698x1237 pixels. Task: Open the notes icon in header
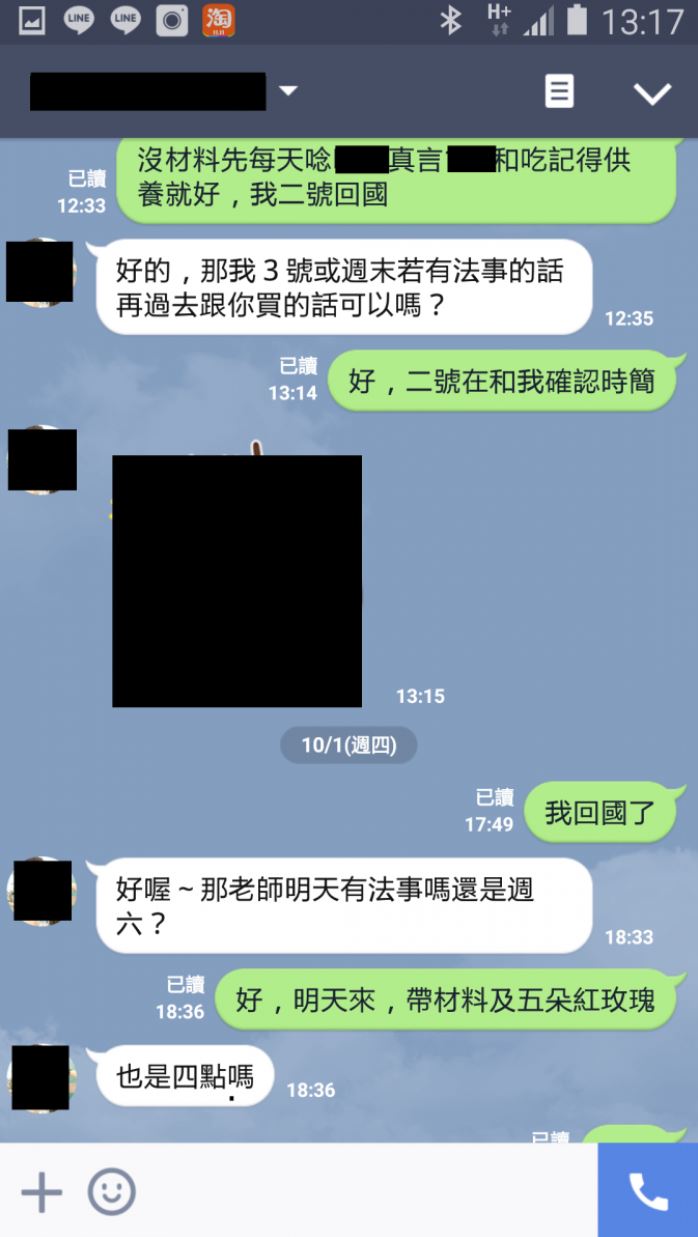(x=559, y=92)
